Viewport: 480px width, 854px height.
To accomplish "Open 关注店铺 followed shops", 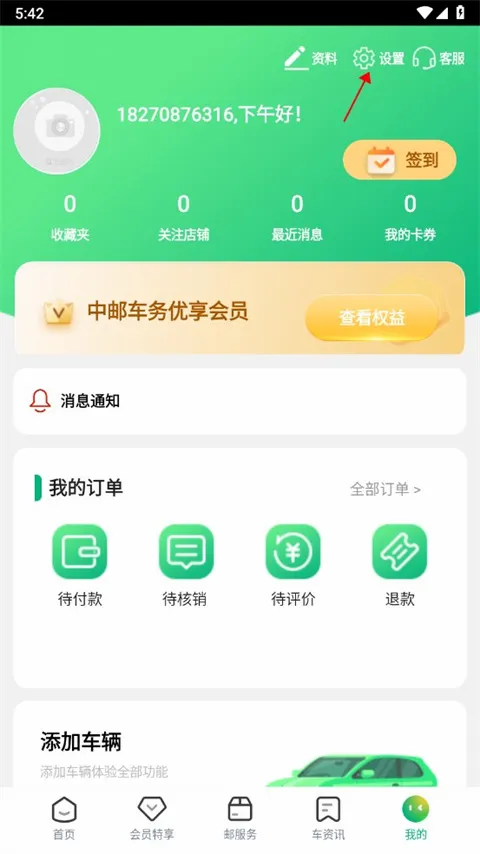I will click(184, 218).
